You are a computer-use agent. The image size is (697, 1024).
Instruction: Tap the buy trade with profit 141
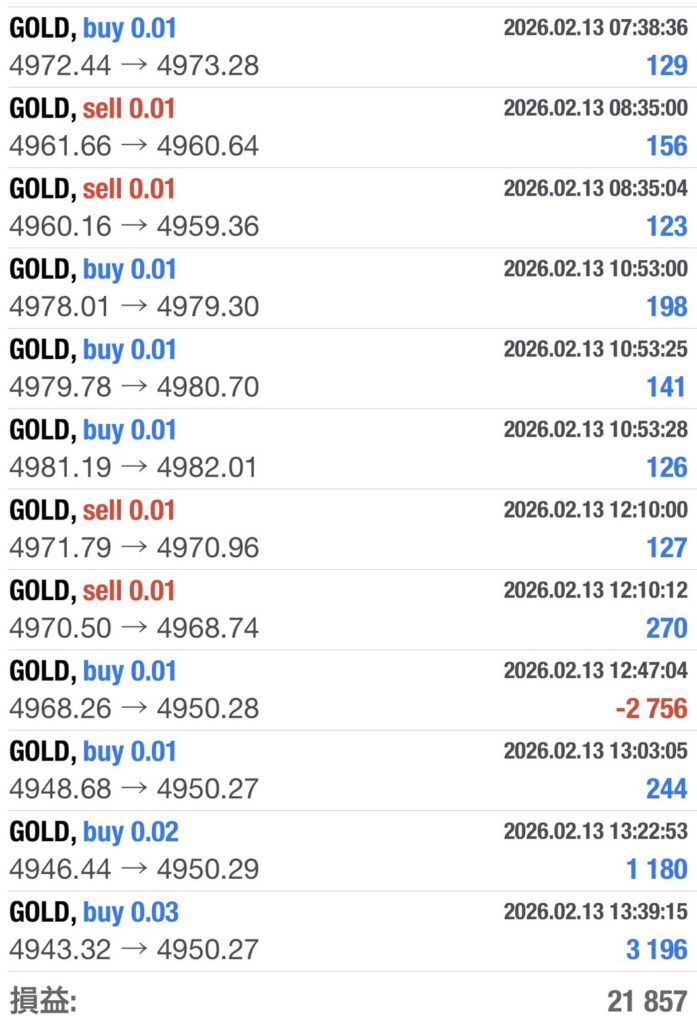[348, 368]
